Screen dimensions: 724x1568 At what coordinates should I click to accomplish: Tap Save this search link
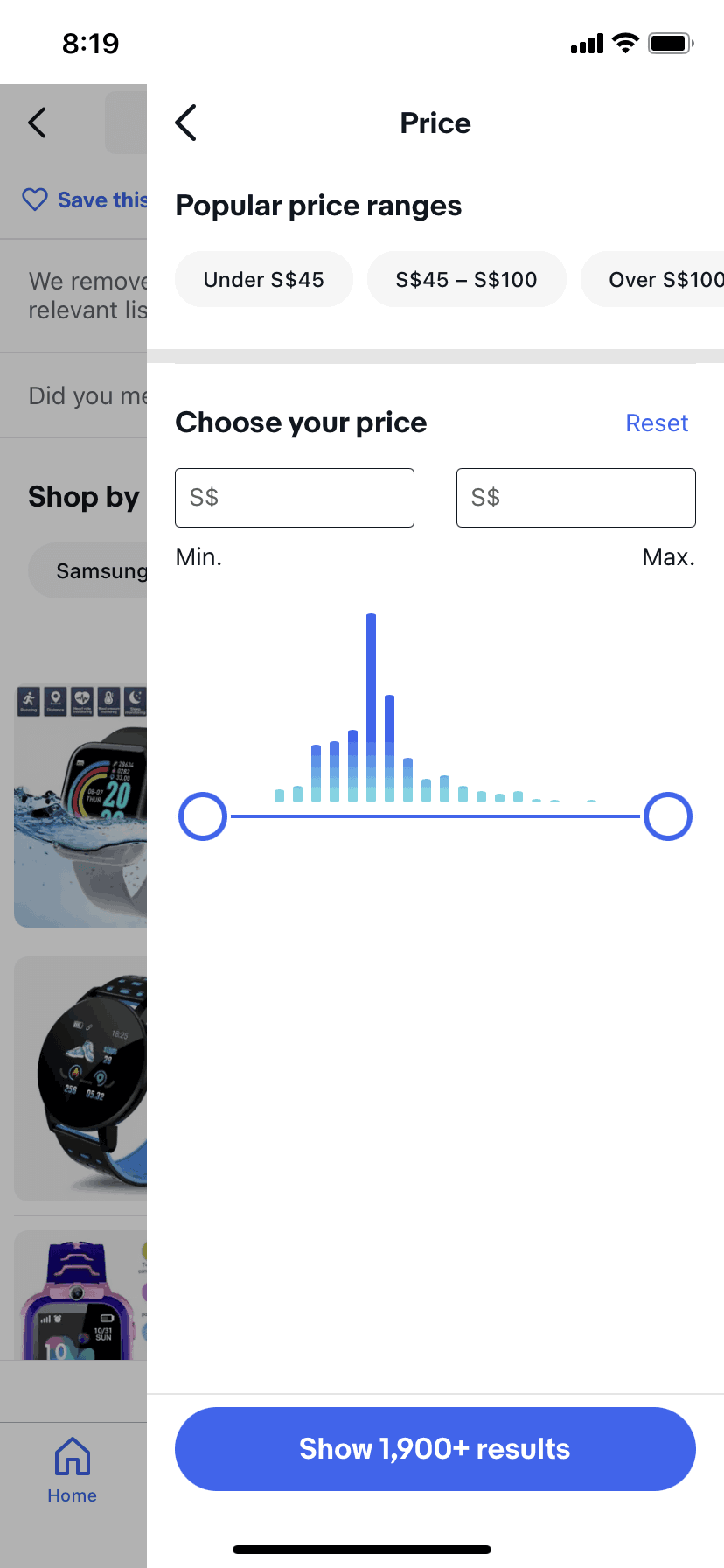click(96, 199)
